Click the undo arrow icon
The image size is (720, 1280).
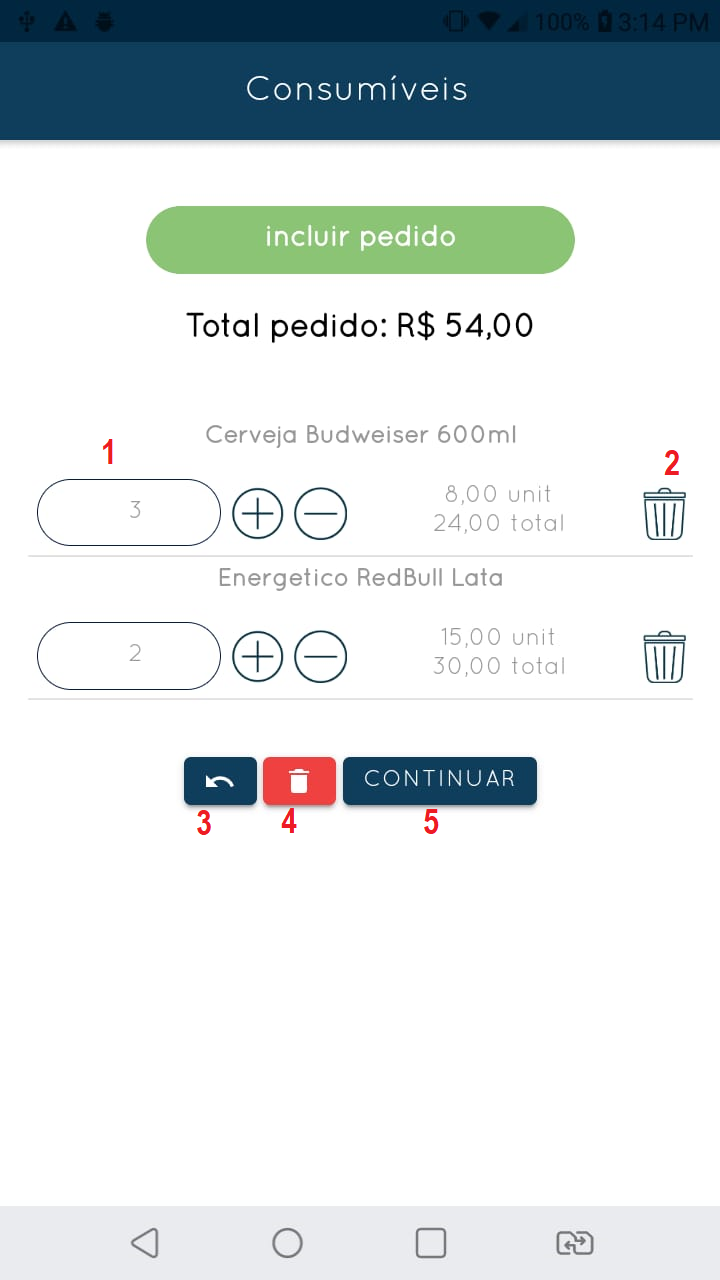pyautogui.click(x=219, y=781)
